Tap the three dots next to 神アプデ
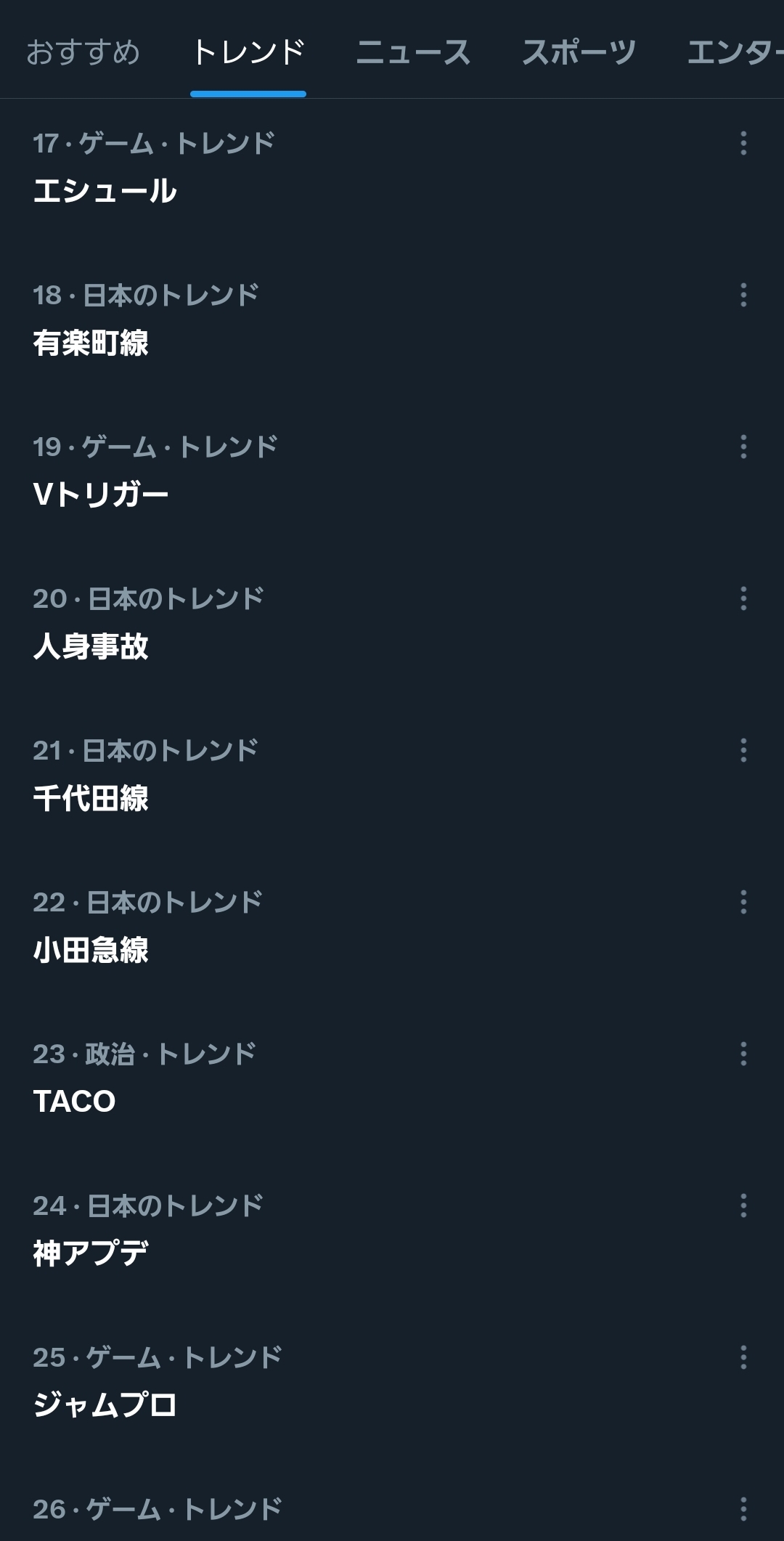 point(743,1205)
